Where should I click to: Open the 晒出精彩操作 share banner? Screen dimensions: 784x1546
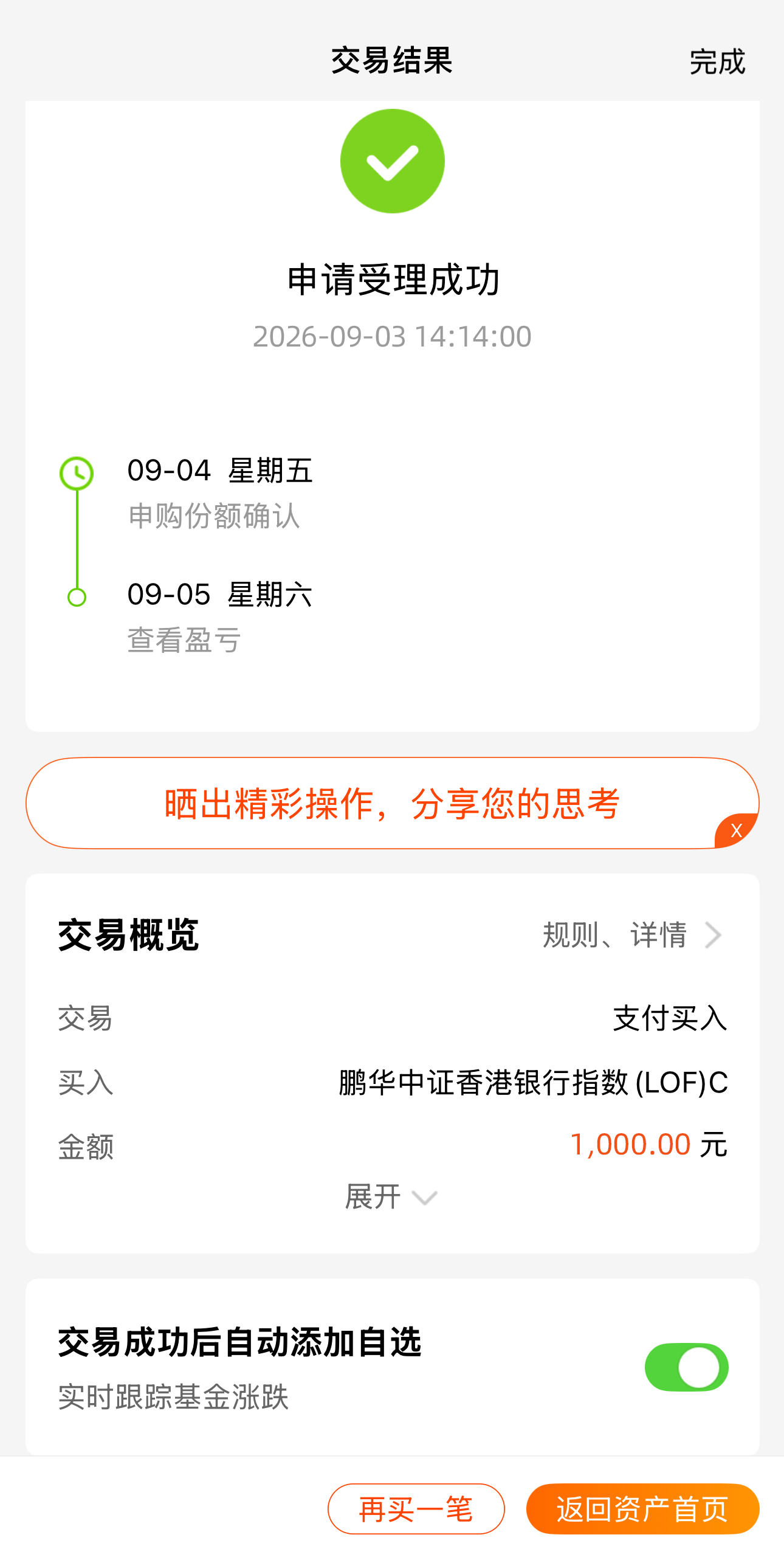click(x=392, y=803)
